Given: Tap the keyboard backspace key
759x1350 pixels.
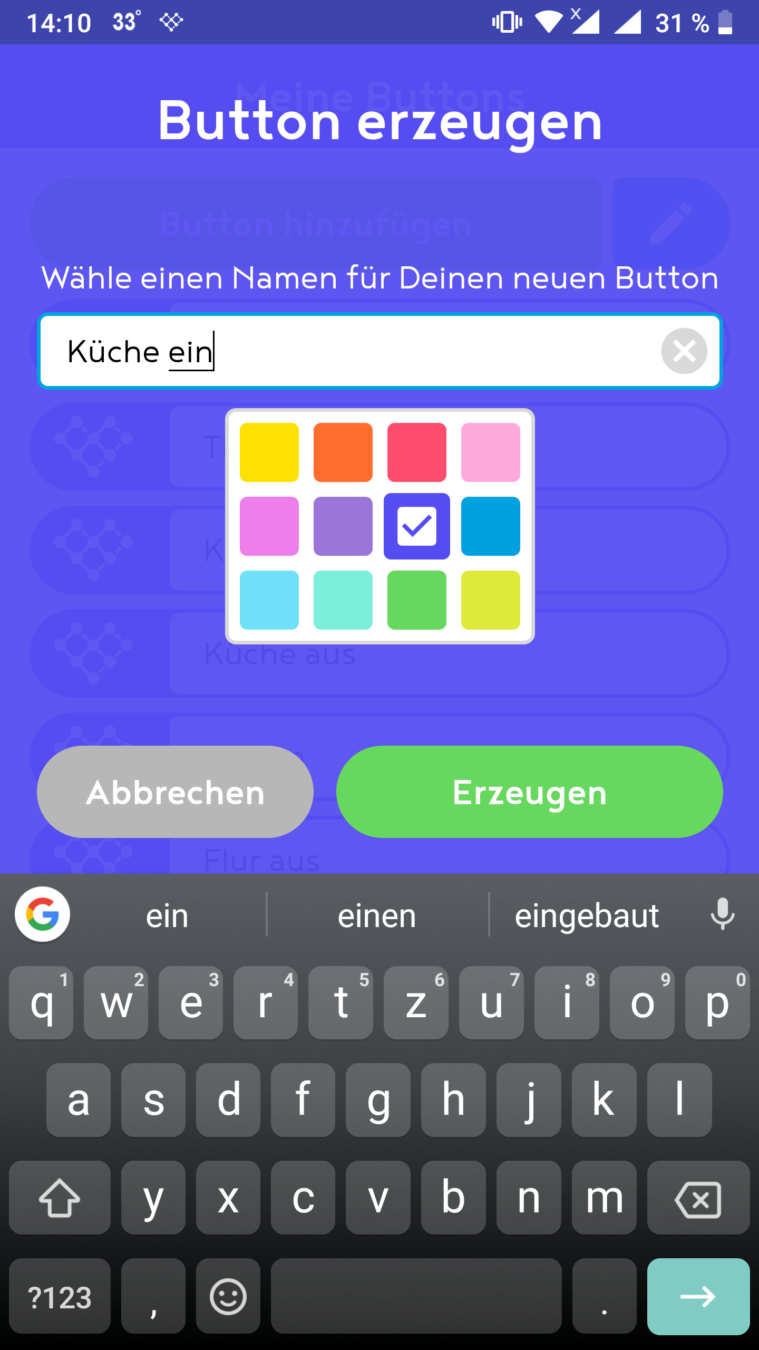Looking at the screenshot, I should (x=698, y=1198).
